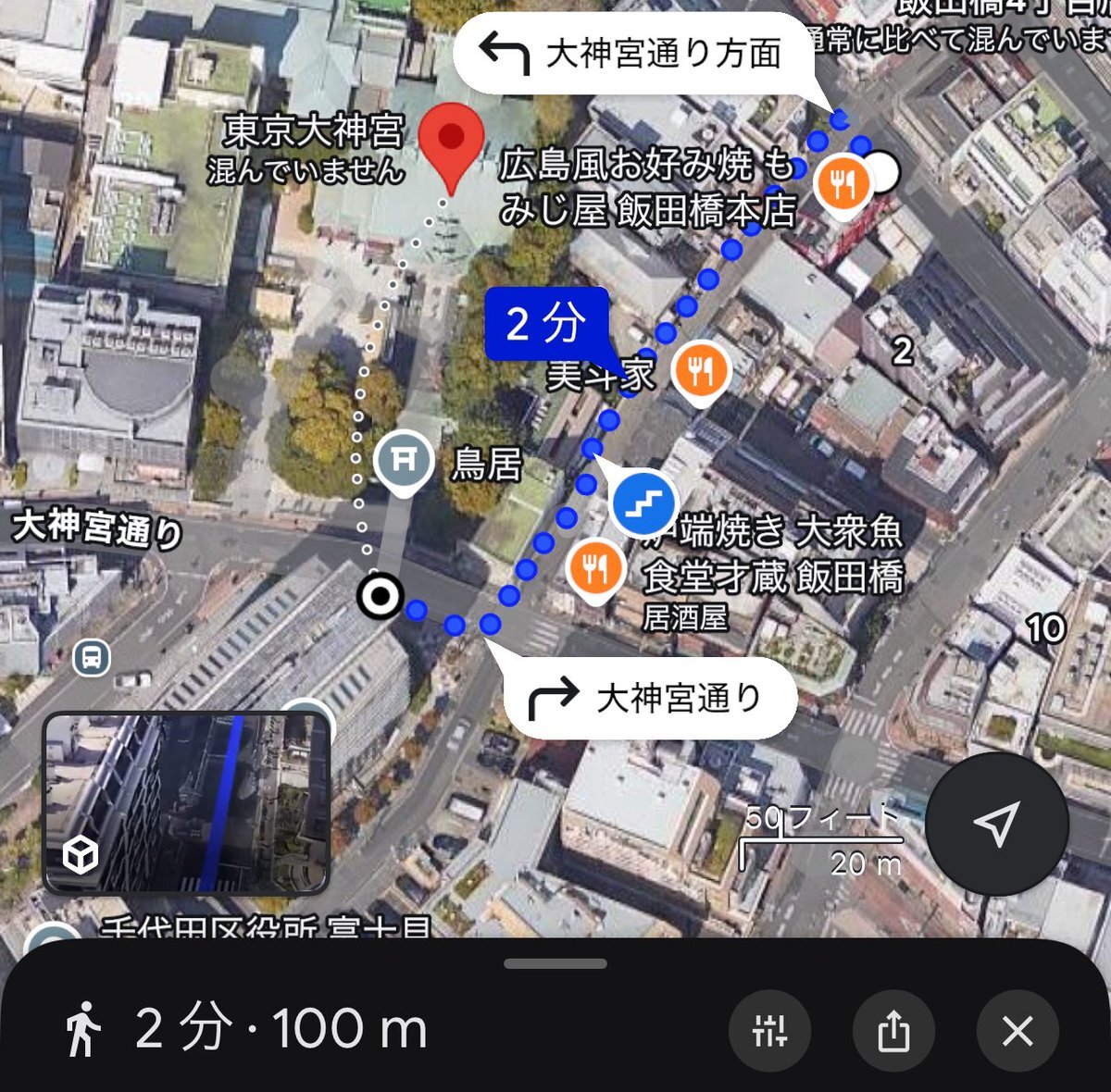Screen dimensions: 1111x1092
Task: Open 広島風お好み焼 もみじ屋 restaurant marker
Action: 842,182
